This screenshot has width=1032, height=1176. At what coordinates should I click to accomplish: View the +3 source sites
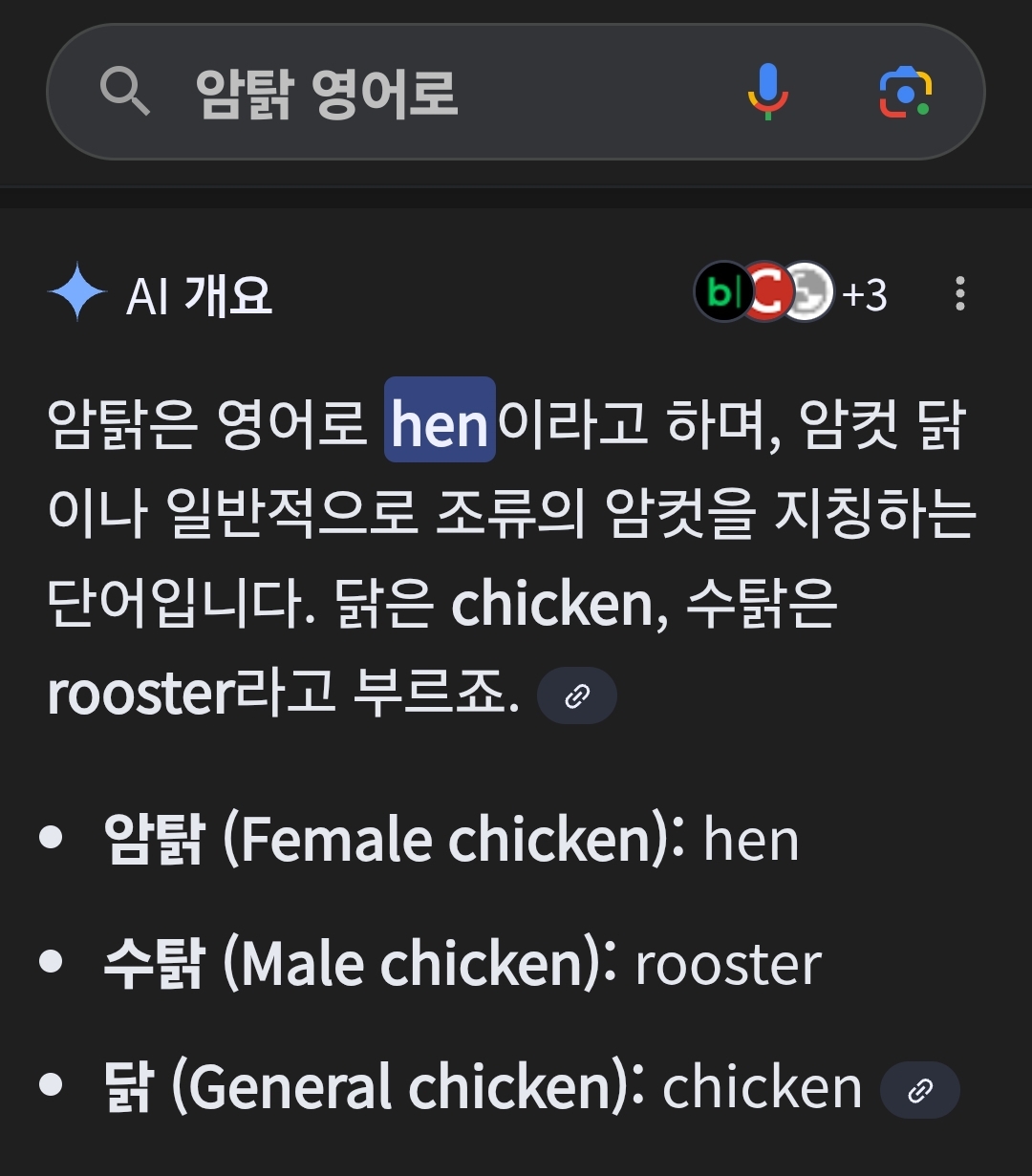(x=791, y=292)
